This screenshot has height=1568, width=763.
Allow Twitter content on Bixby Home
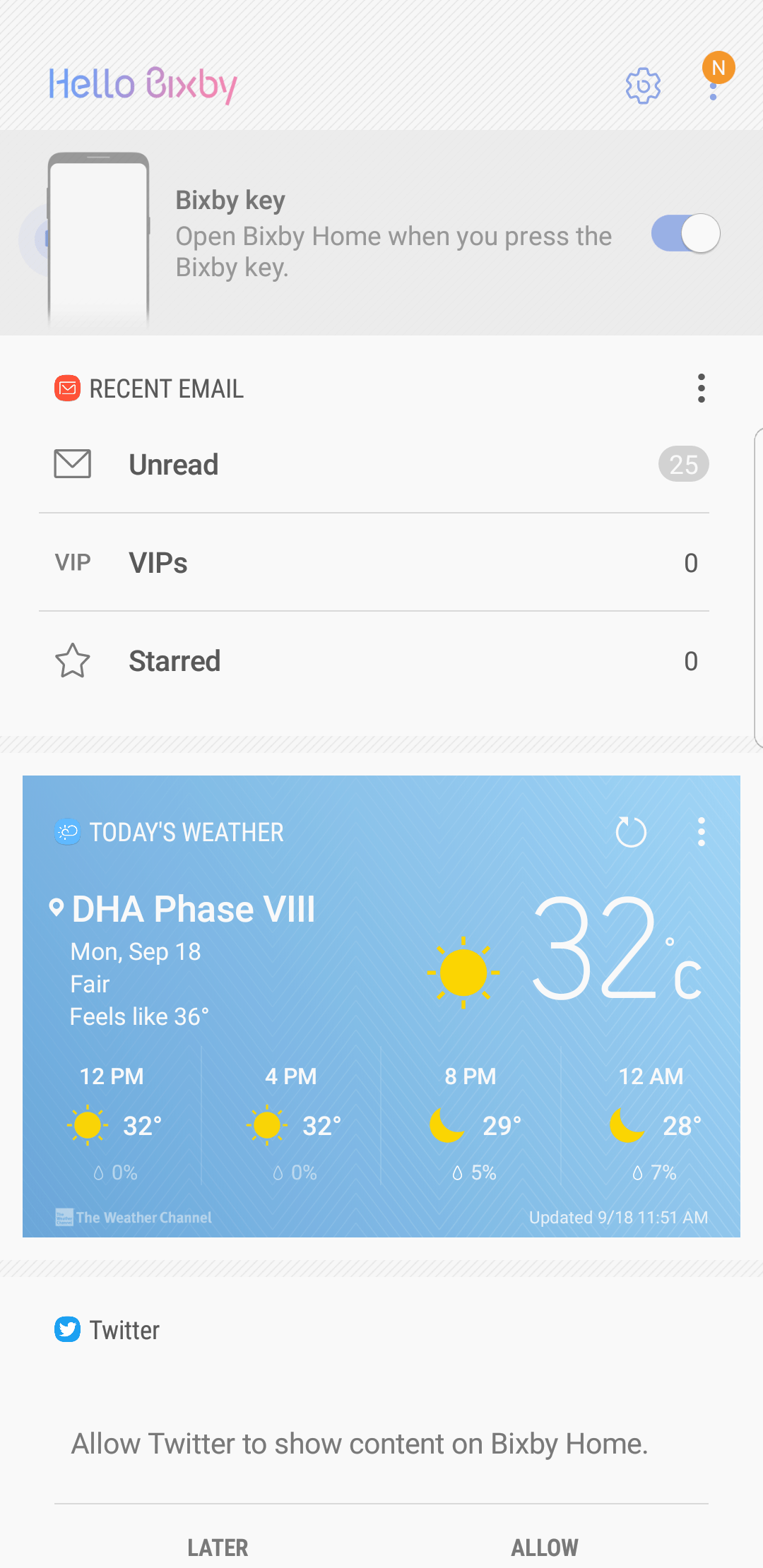point(545,1547)
